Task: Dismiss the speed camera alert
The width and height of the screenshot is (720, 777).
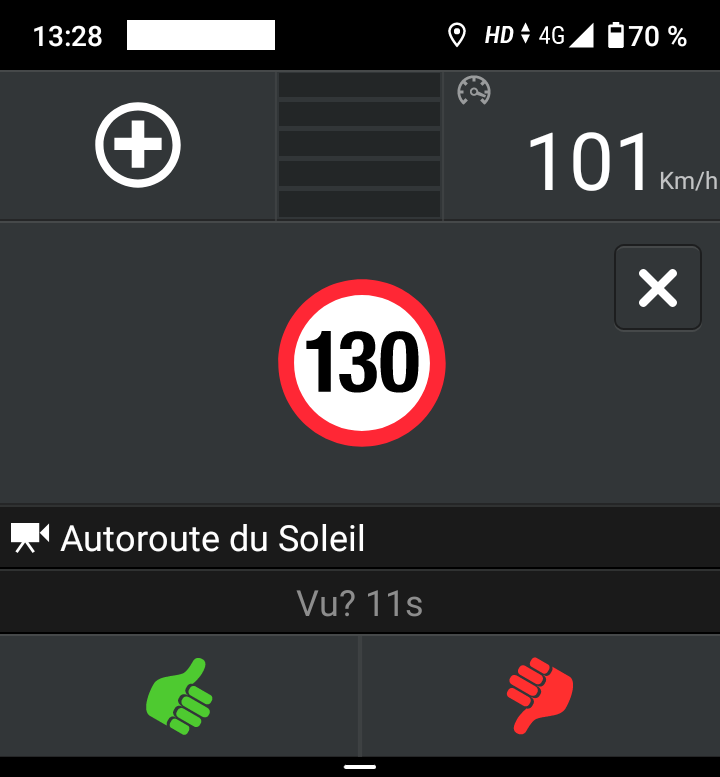Action: [657, 288]
